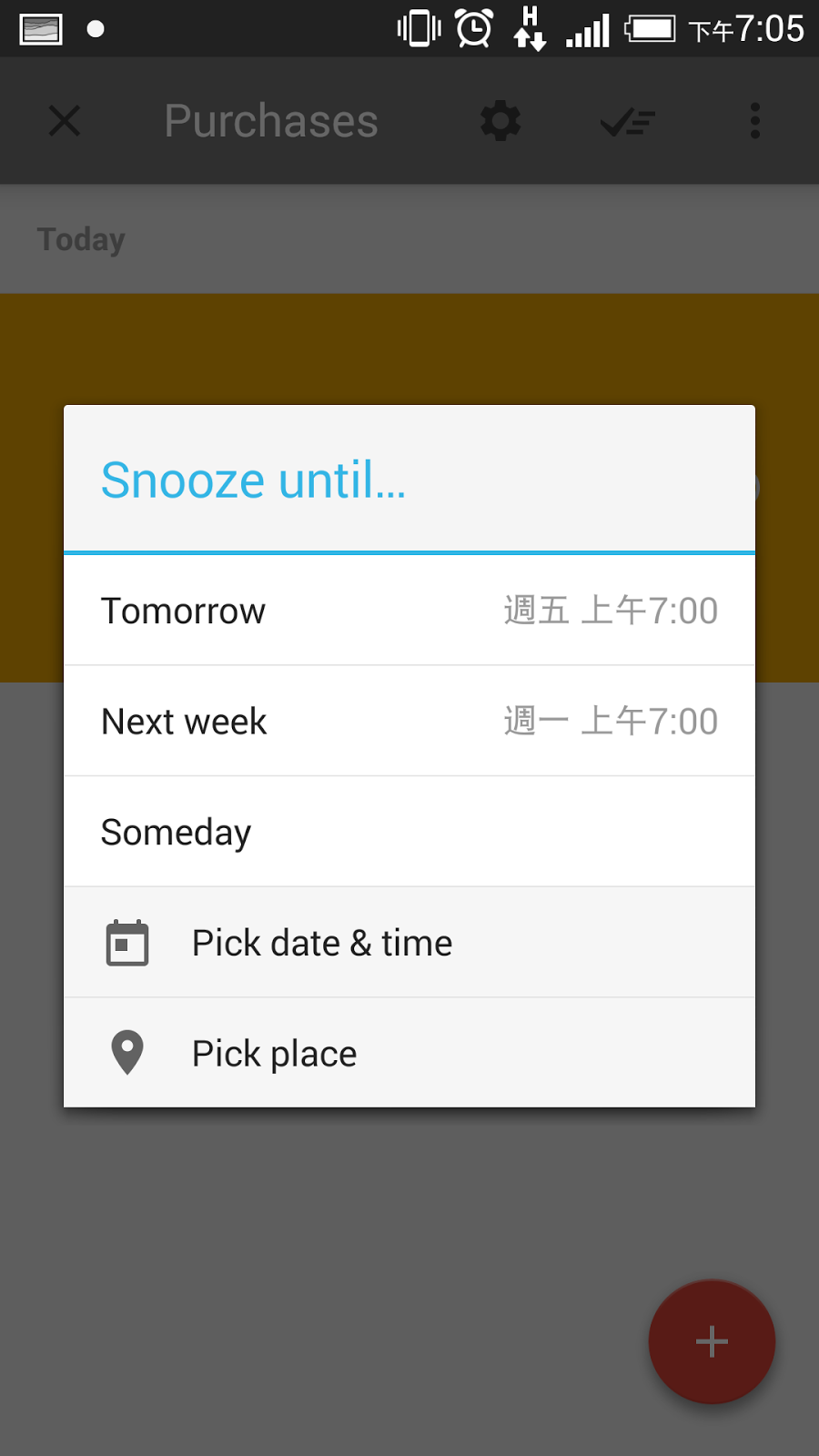Tap the X icon to exit Purchases view
Viewport: 819px width, 1456px height.
64,120
